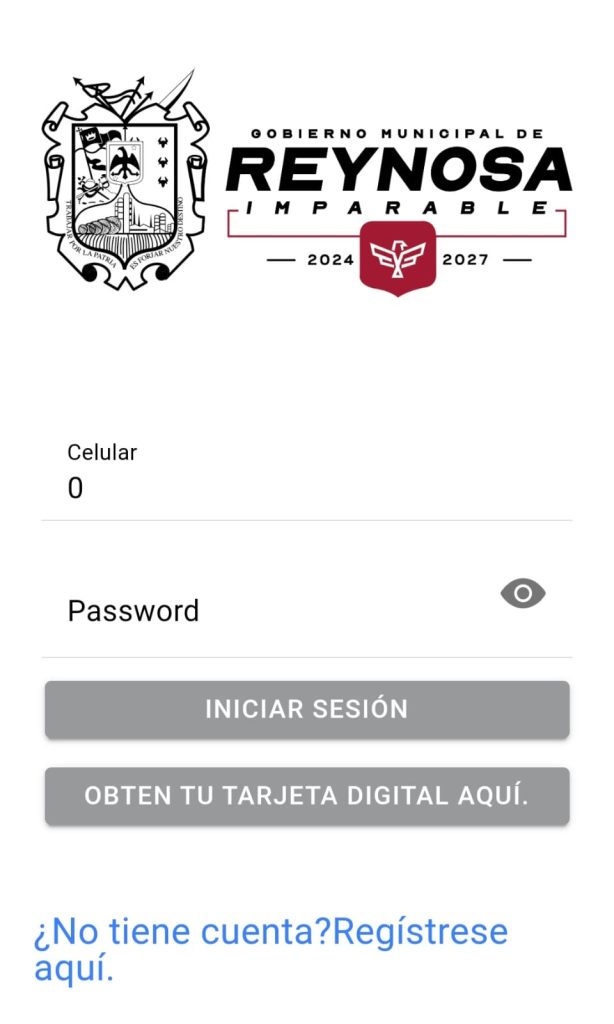The image size is (614, 1024).
Task: Tap the Celular phone number field
Action: pyautogui.click(x=306, y=477)
